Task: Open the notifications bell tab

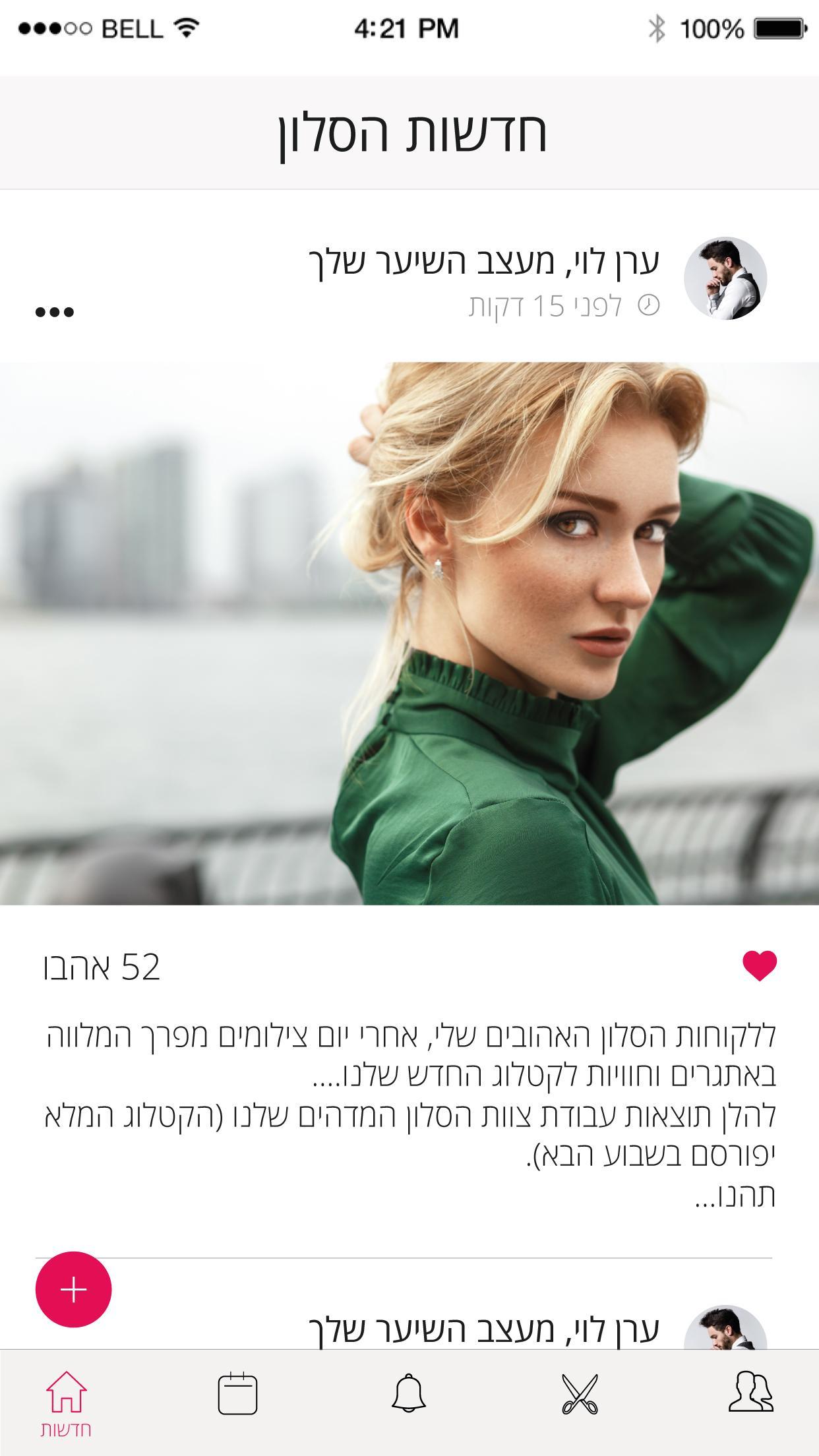Action: (x=409, y=1393)
